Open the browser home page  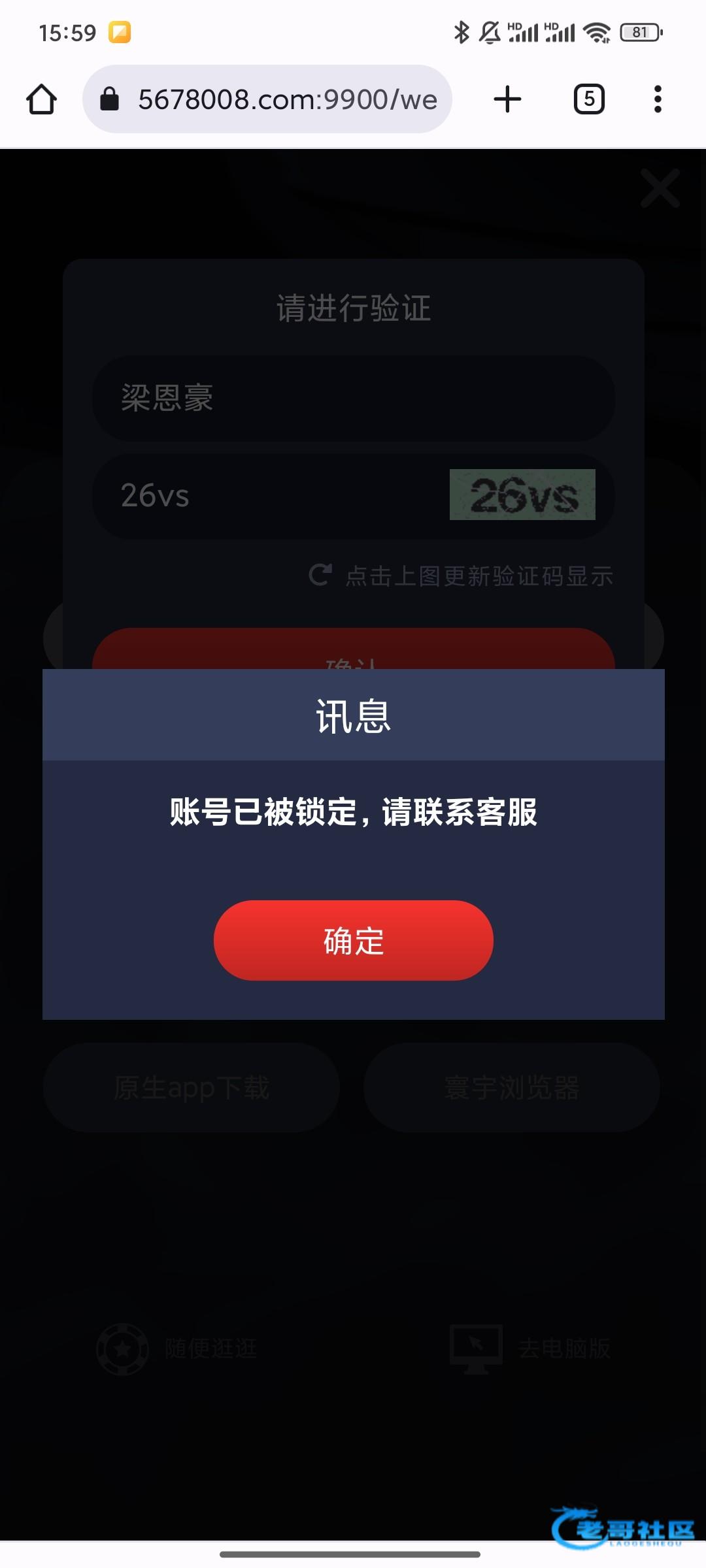(x=41, y=99)
